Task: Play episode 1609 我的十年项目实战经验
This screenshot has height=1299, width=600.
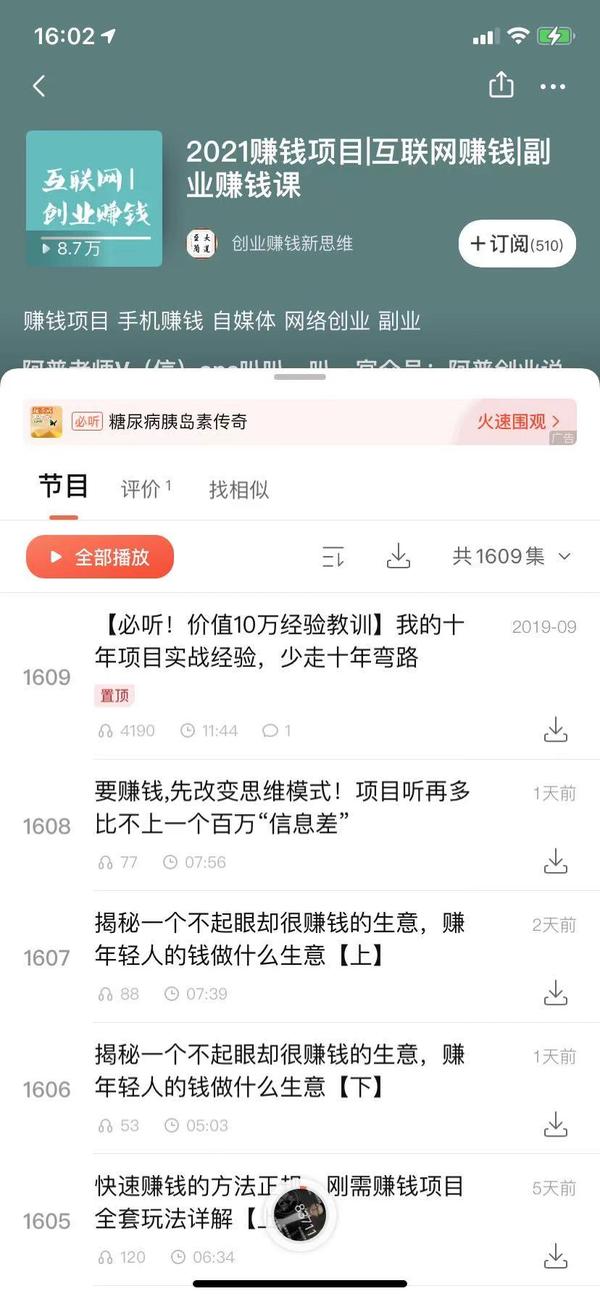Action: tap(279, 641)
